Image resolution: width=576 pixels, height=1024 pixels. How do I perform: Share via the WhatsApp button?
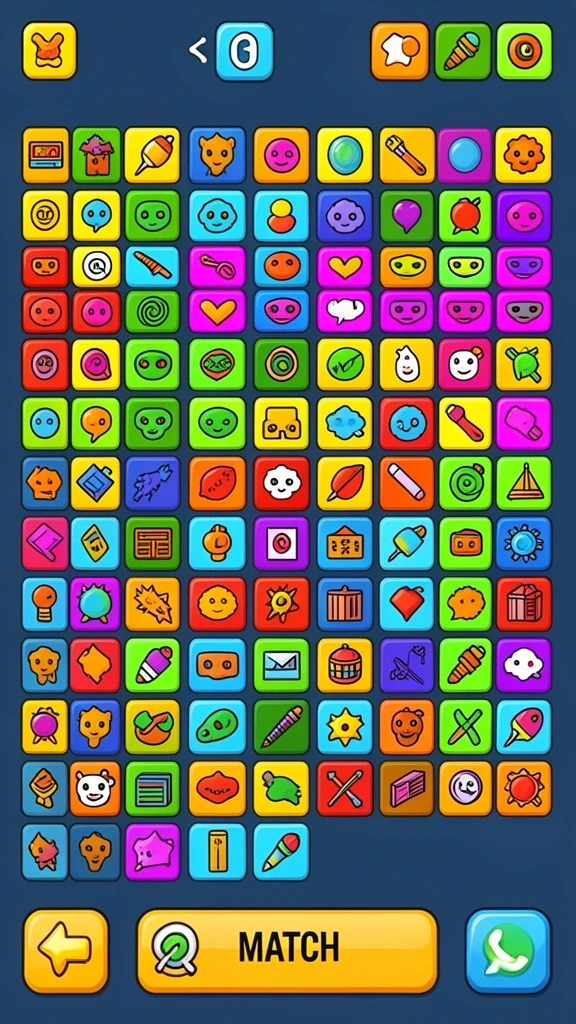pyautogui.click(x=508, y=951)
